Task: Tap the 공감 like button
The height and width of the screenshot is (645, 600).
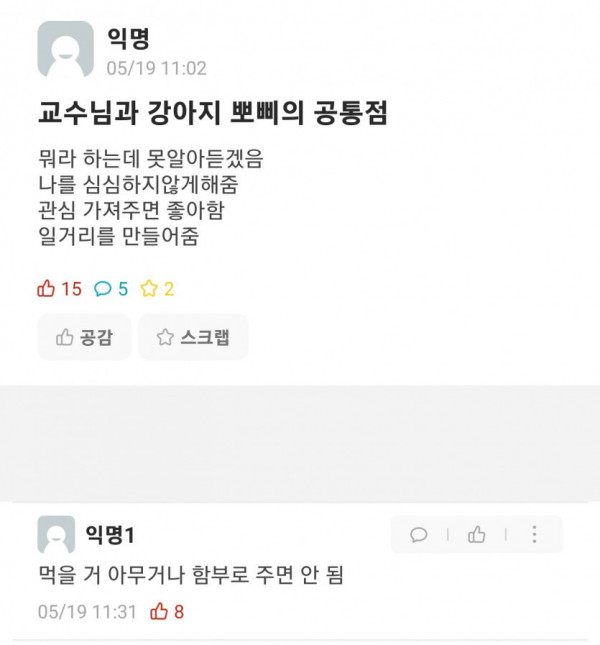Action: [x=84, y=337]
